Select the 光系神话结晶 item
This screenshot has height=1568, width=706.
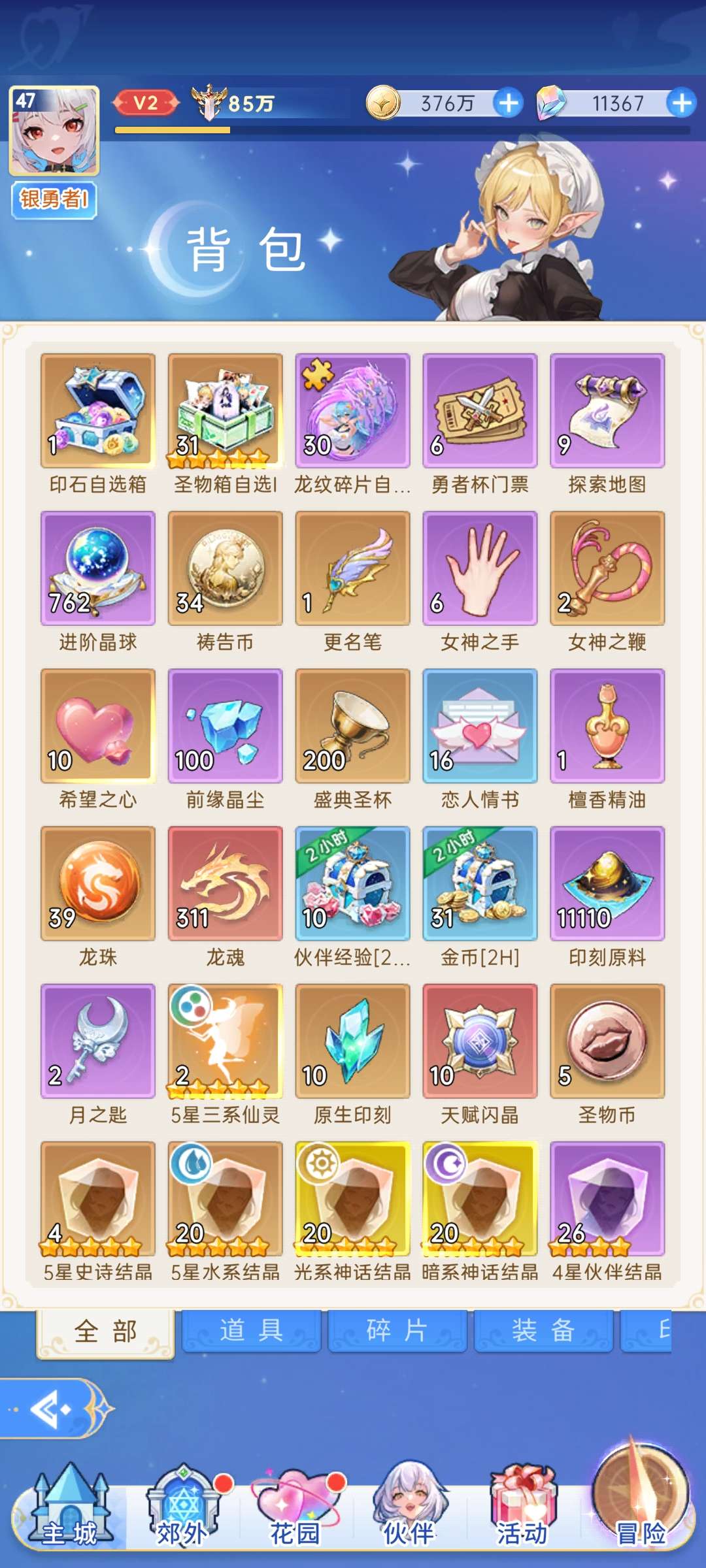(x=352, y=1198)
